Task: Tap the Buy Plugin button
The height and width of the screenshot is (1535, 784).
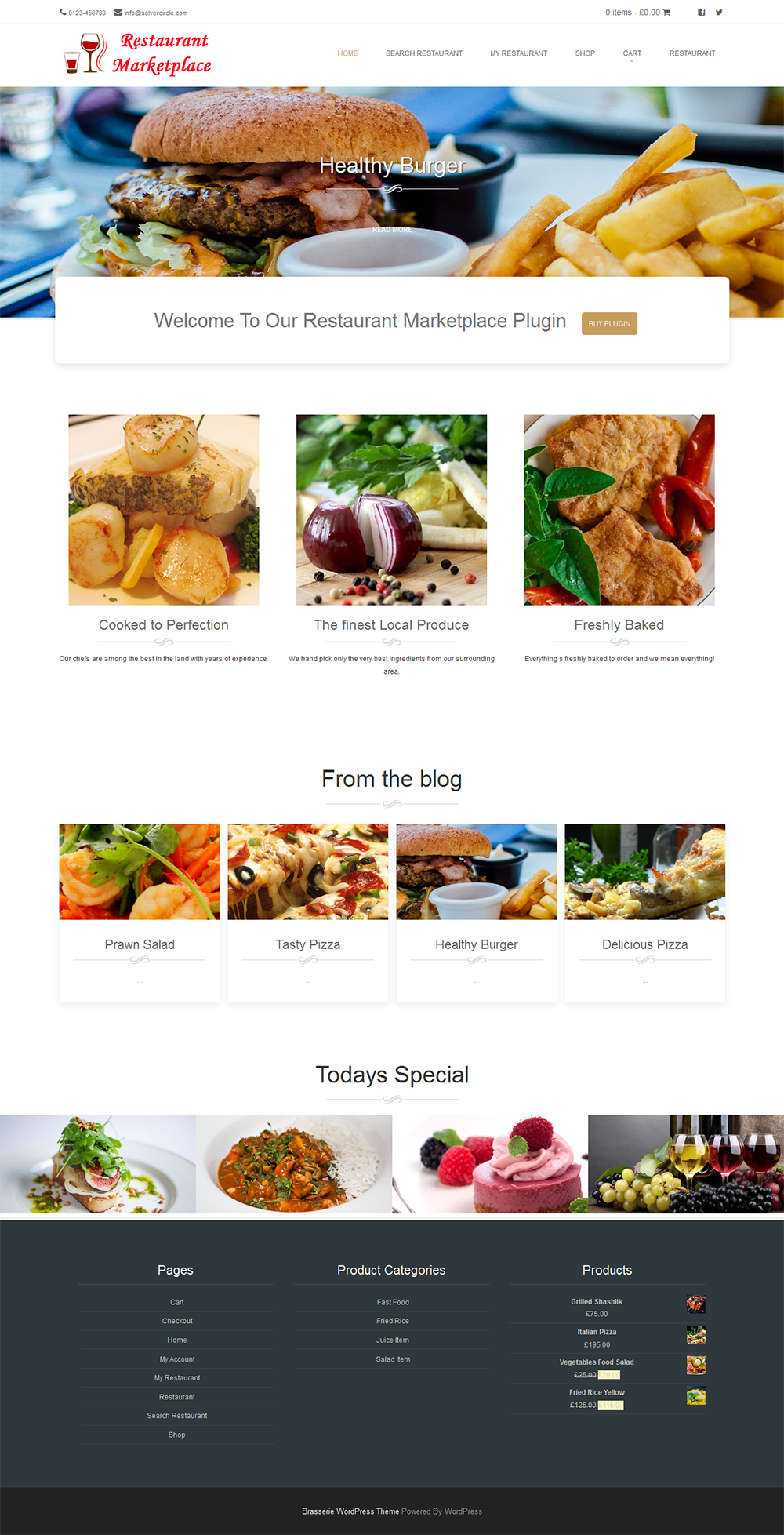Action: pos(609,323)
